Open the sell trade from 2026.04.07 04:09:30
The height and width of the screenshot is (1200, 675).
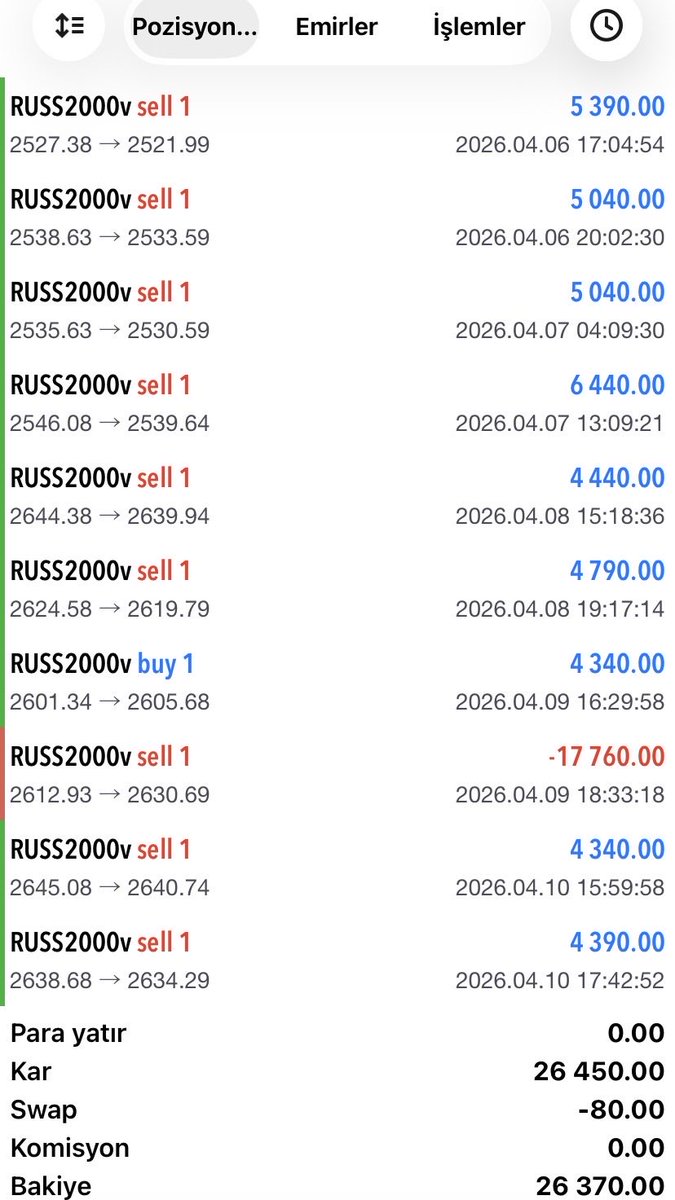(x=337, y=311)
